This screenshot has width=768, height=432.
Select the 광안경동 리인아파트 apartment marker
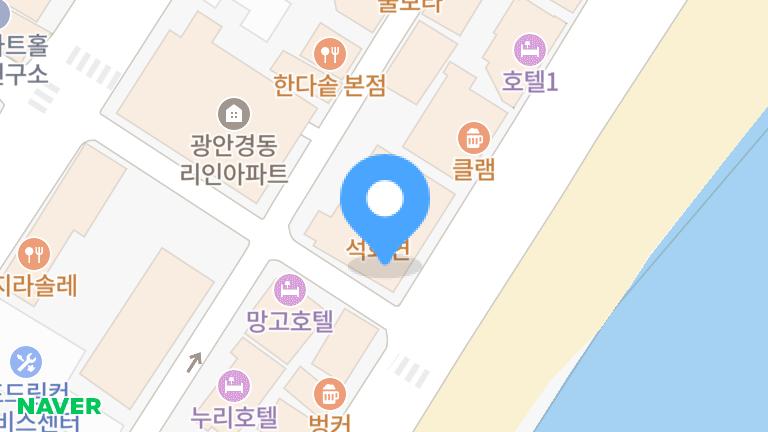coord(233,112)
